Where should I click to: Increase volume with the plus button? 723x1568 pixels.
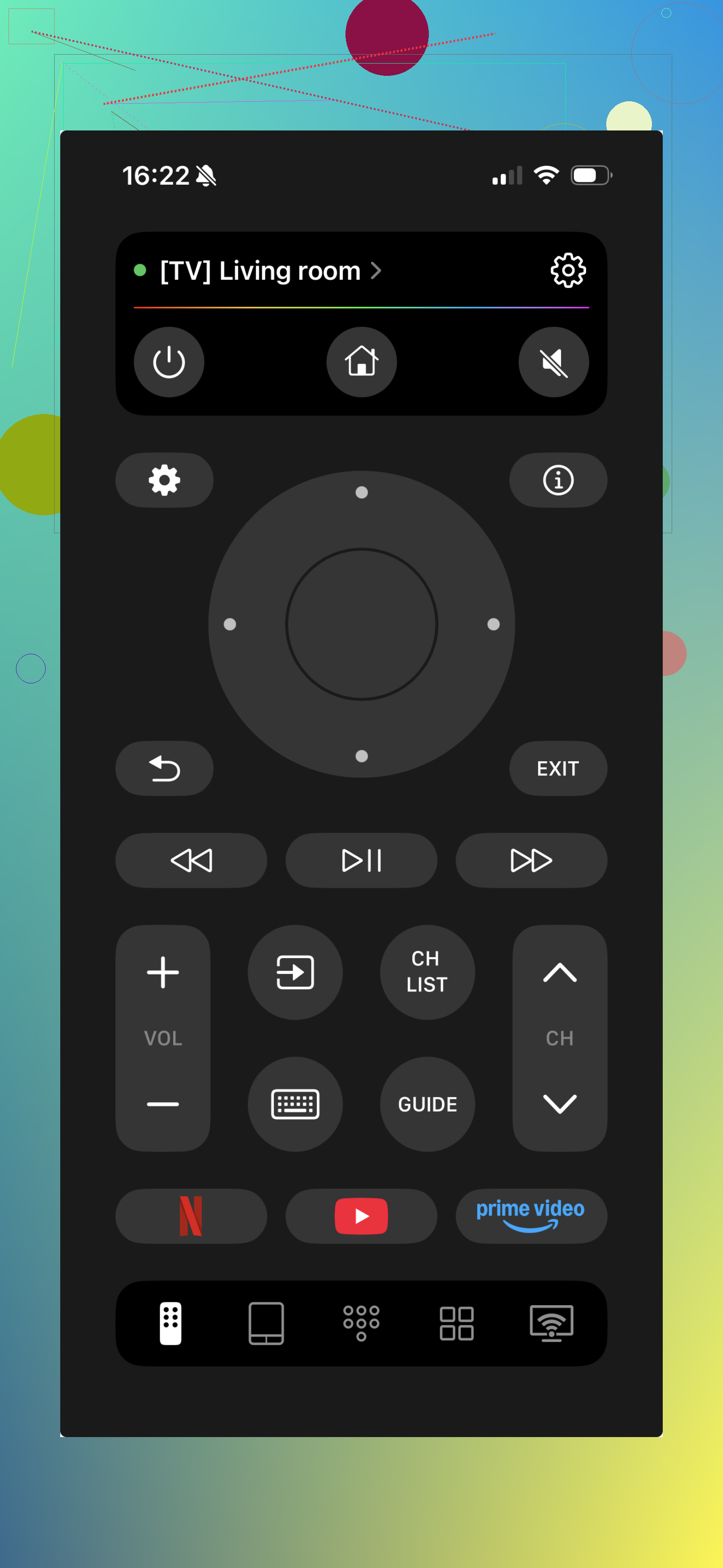pyautogui.click(x=163, y=973)
